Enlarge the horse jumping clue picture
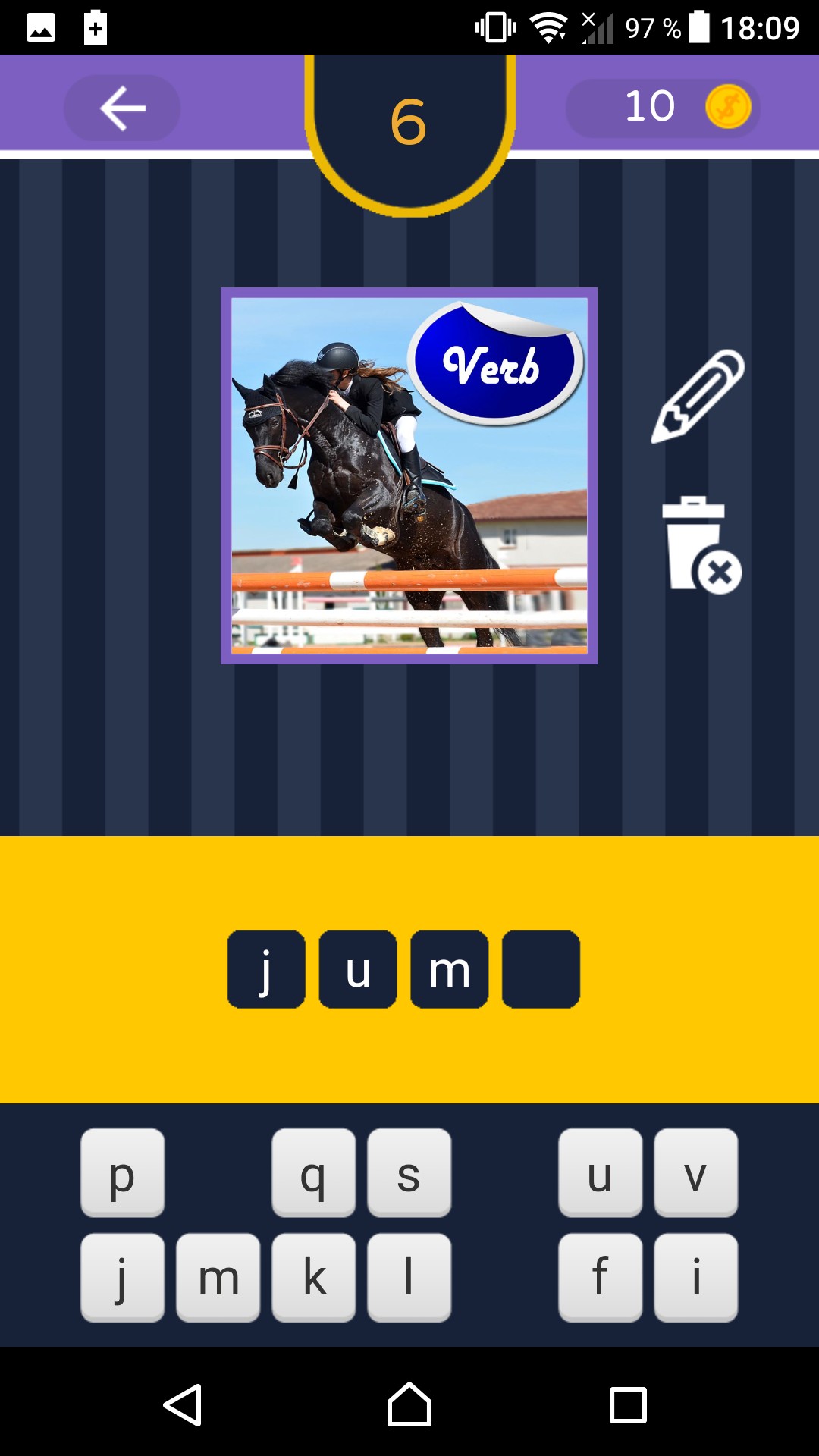 409,475
